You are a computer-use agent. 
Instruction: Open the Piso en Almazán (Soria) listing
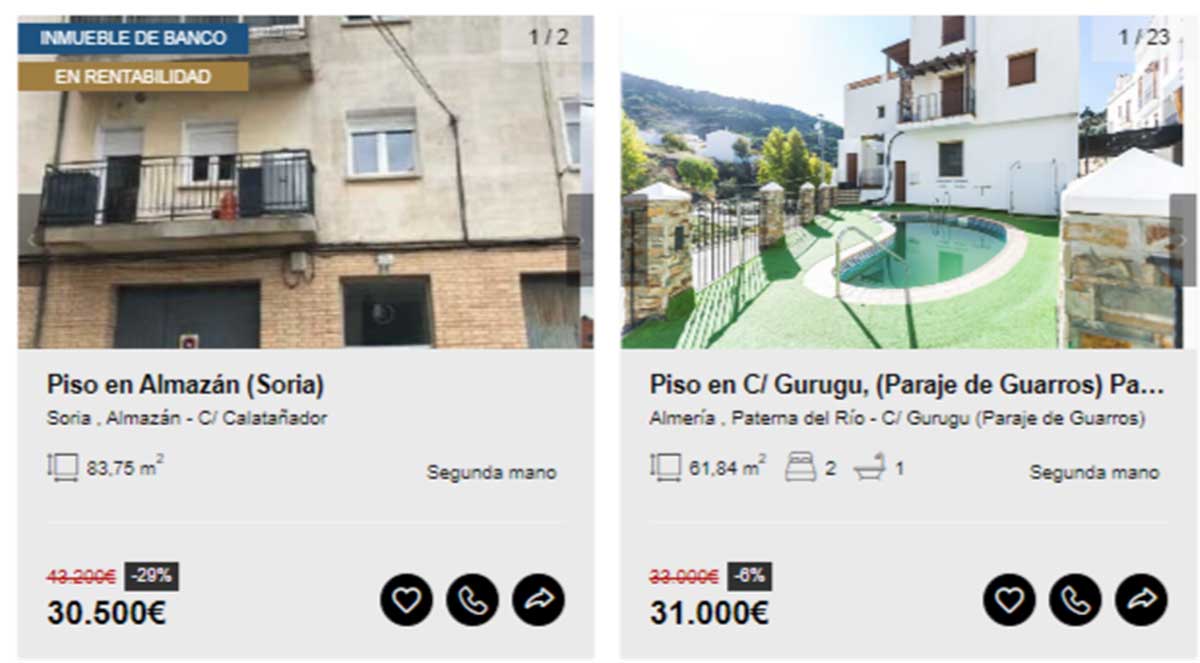[186, 385]
